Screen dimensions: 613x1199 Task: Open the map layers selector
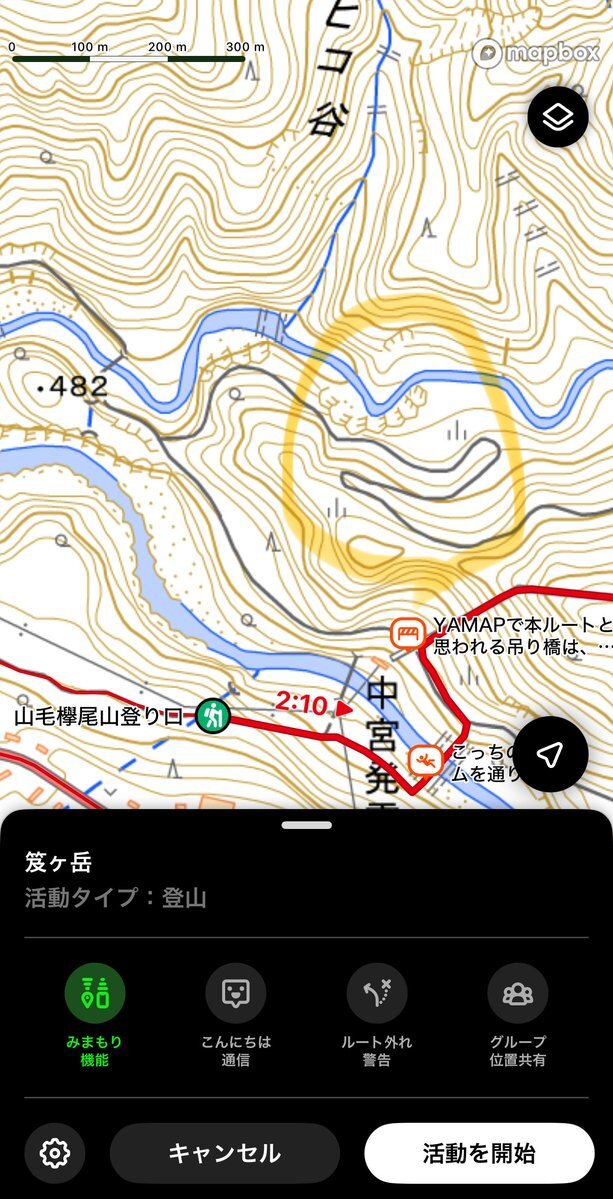(558, 118)
